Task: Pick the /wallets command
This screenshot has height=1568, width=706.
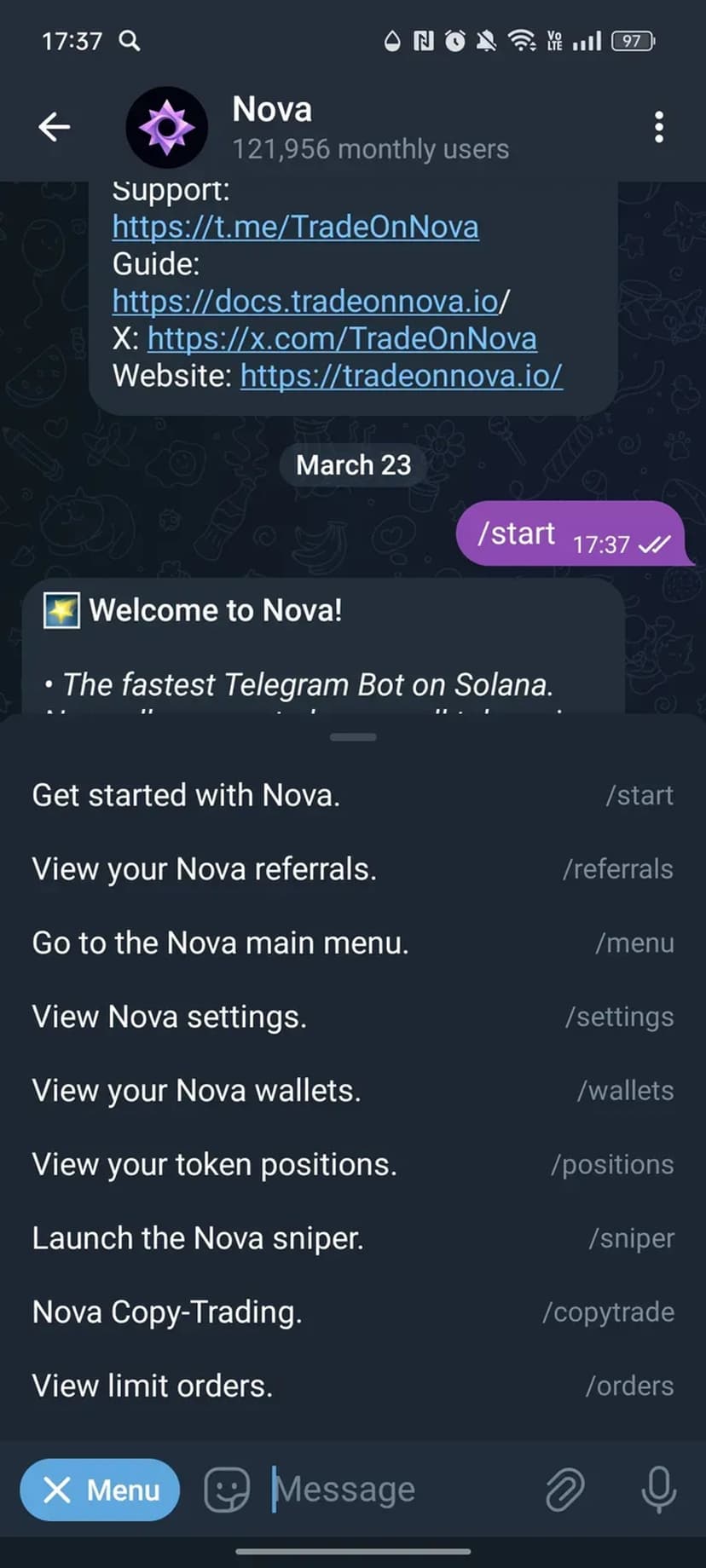Action: [353, 1091]
